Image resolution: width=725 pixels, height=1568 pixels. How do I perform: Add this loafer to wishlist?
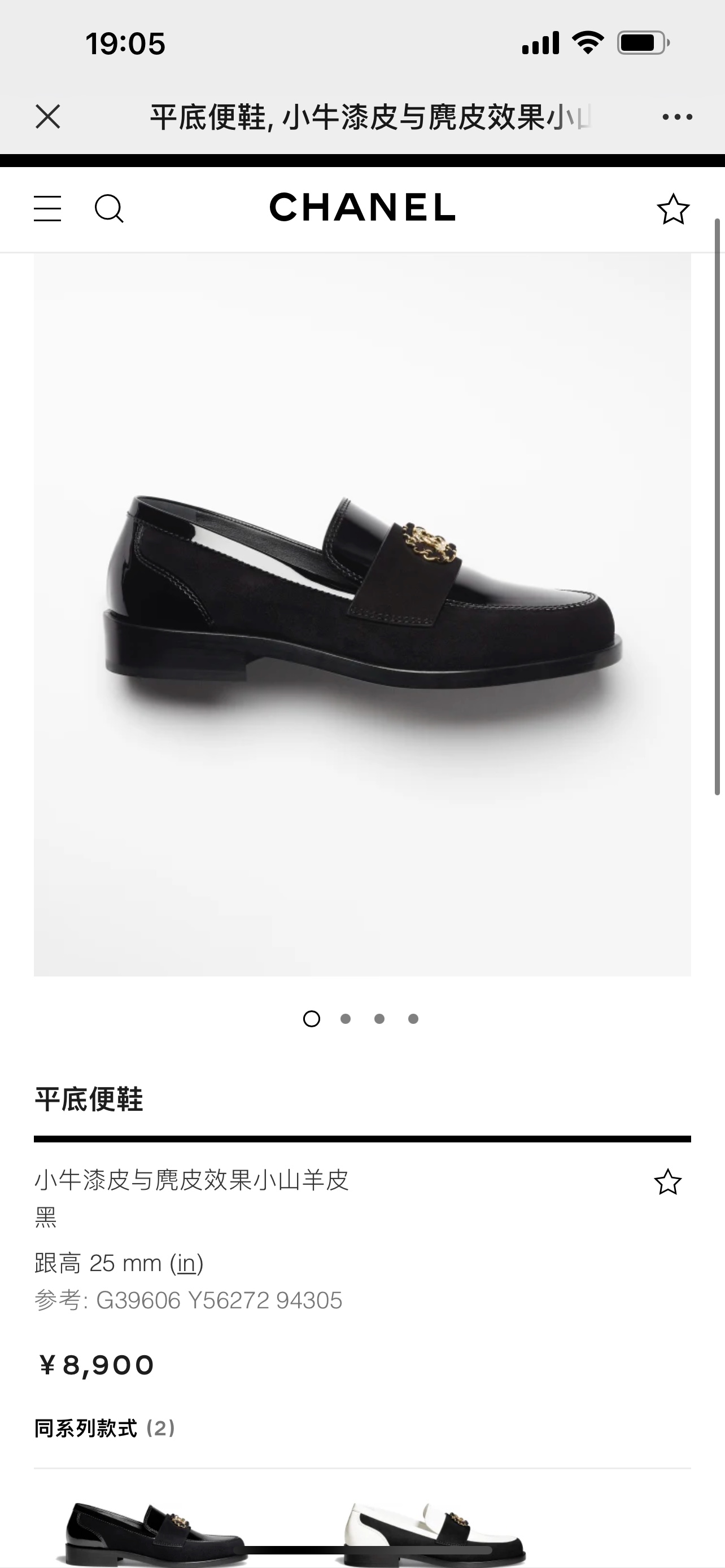click(x=667, y=1182)
